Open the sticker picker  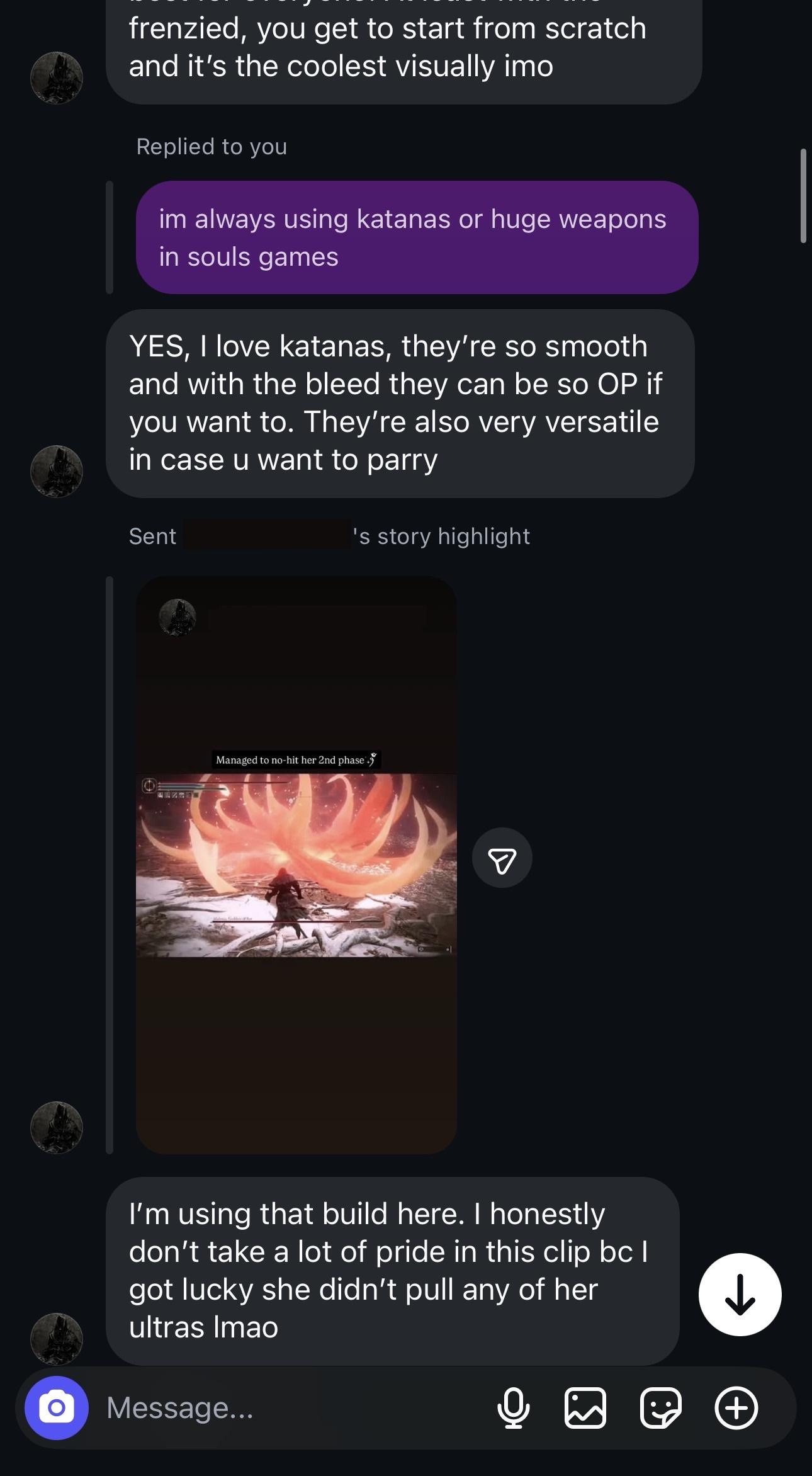coord(660,1407)
